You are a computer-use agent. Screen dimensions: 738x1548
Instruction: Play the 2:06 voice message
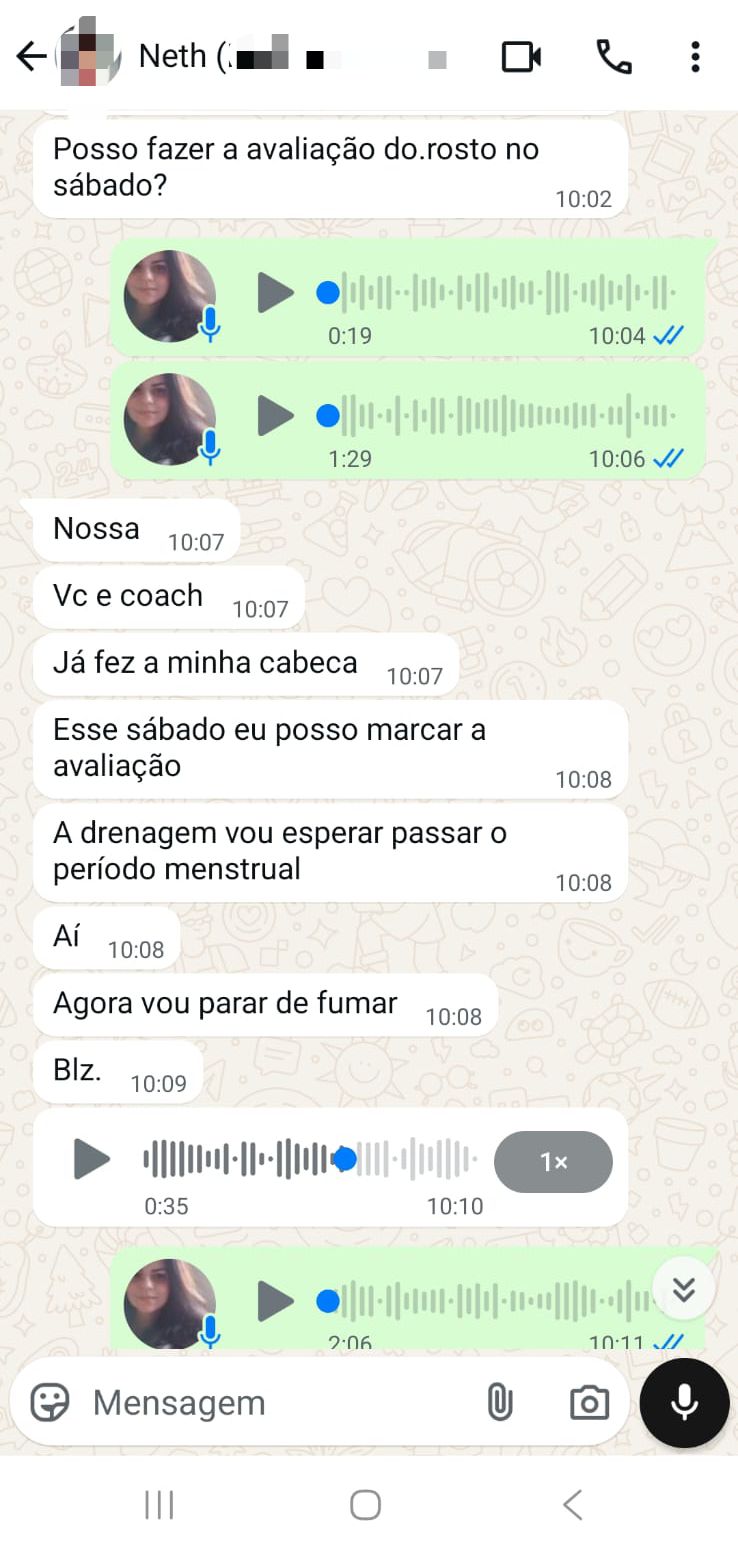[275, 1300]
